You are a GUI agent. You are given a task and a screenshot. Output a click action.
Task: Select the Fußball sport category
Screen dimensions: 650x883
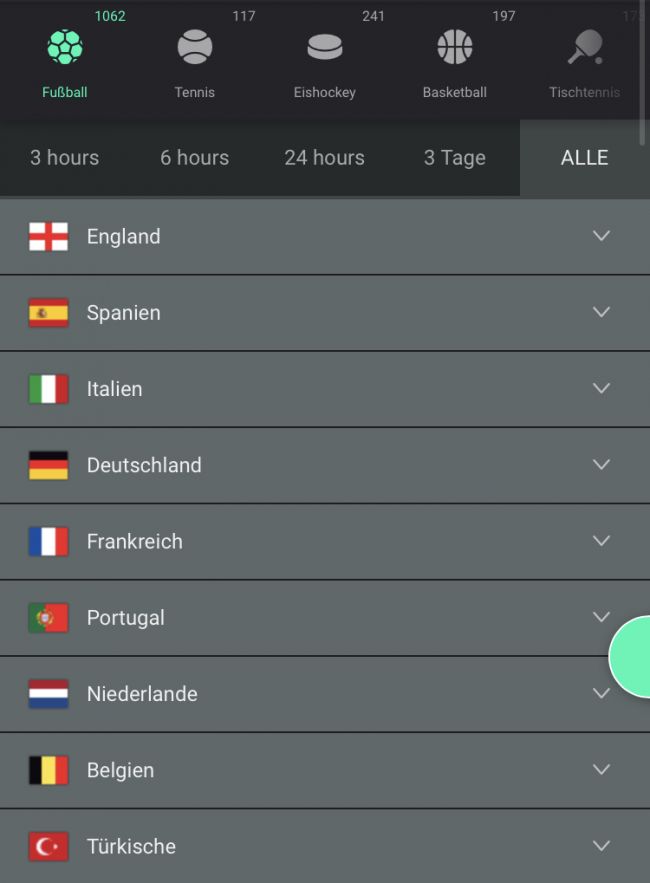click(x=65, y=60)
